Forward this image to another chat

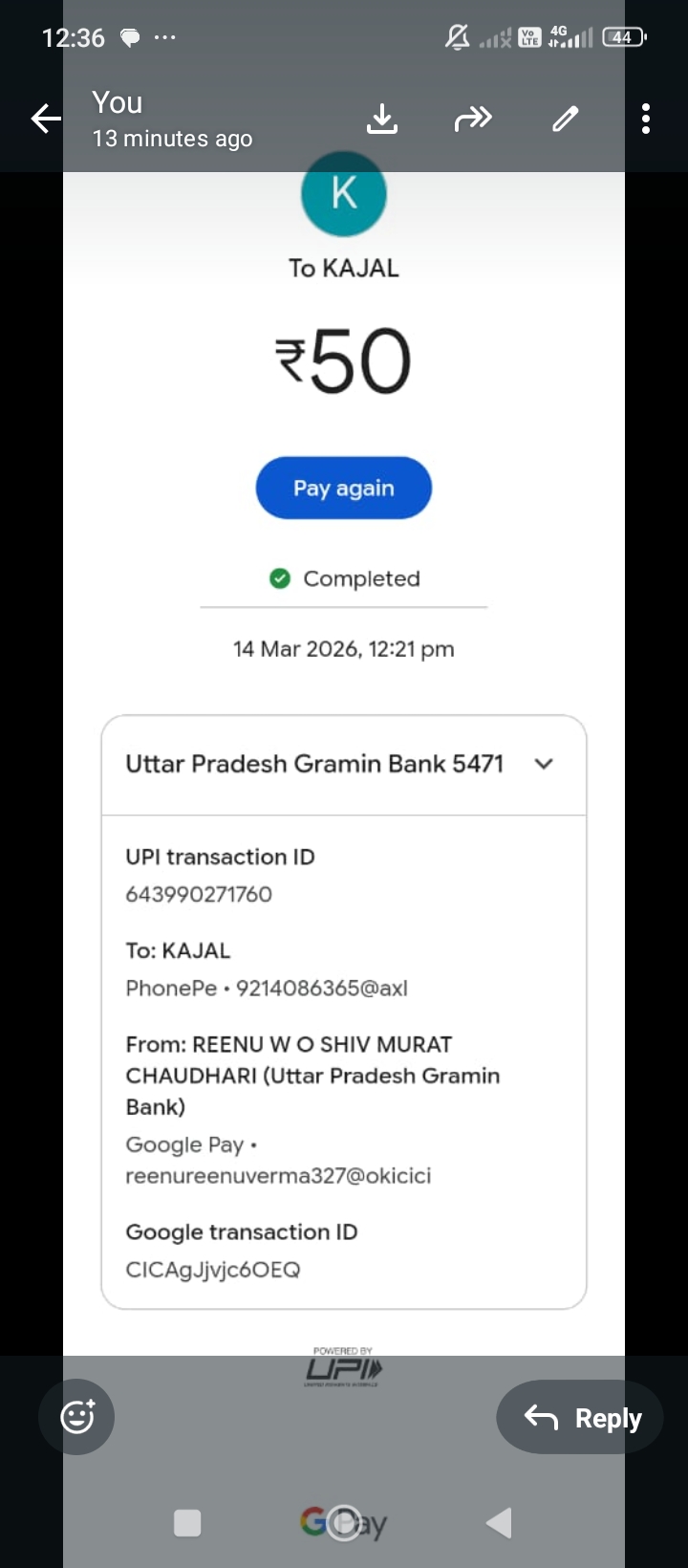coord(473,120)
